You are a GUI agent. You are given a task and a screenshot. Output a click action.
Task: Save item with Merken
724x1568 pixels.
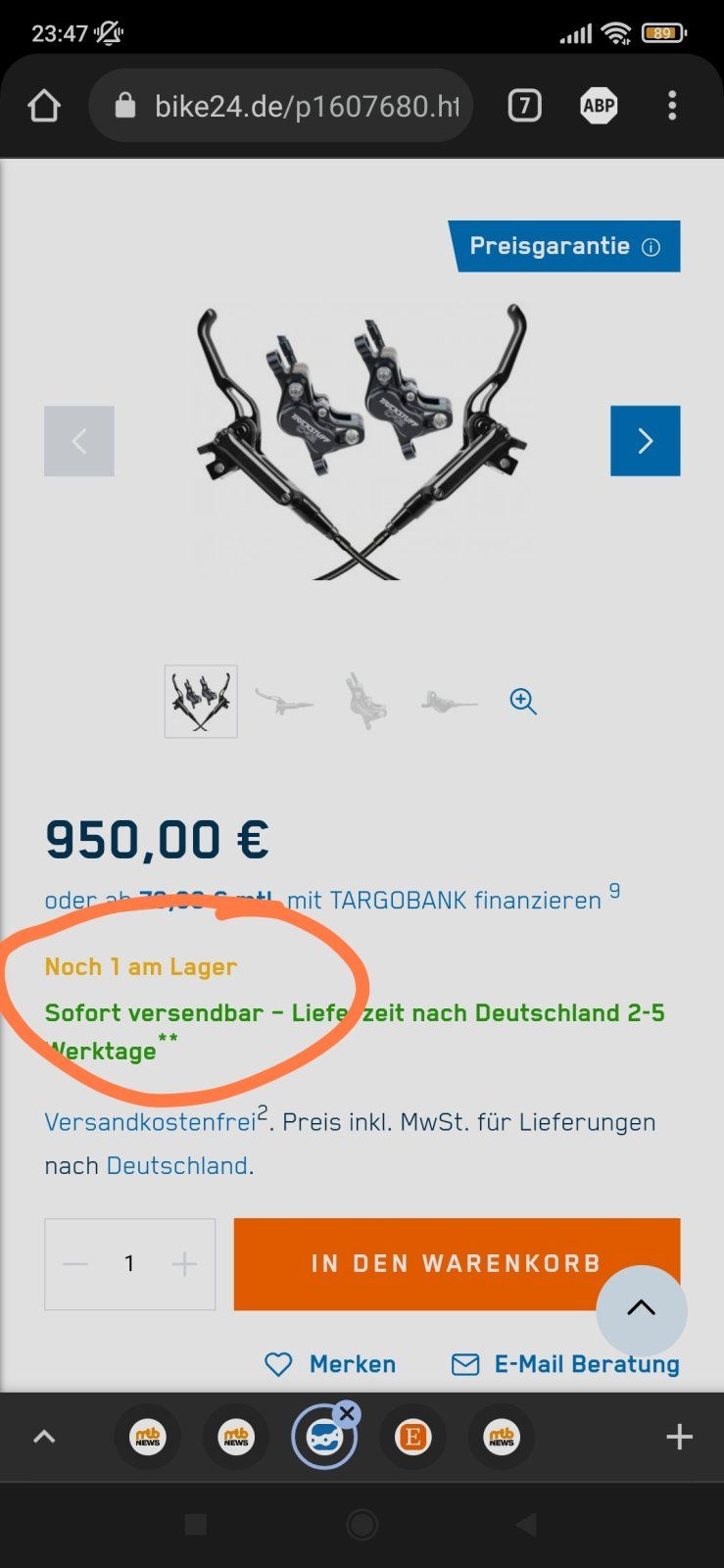[331, 1364]
